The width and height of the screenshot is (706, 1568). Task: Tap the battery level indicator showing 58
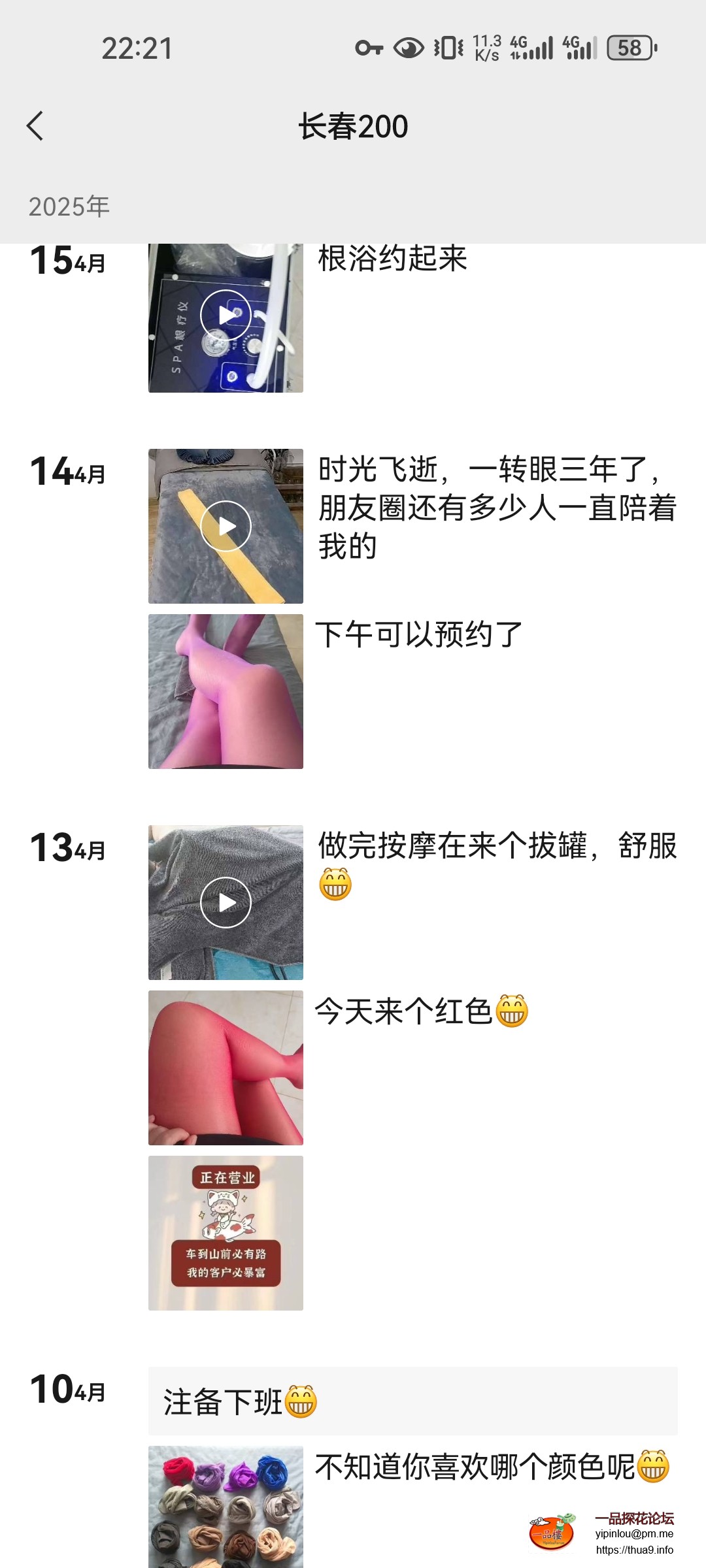630,48
